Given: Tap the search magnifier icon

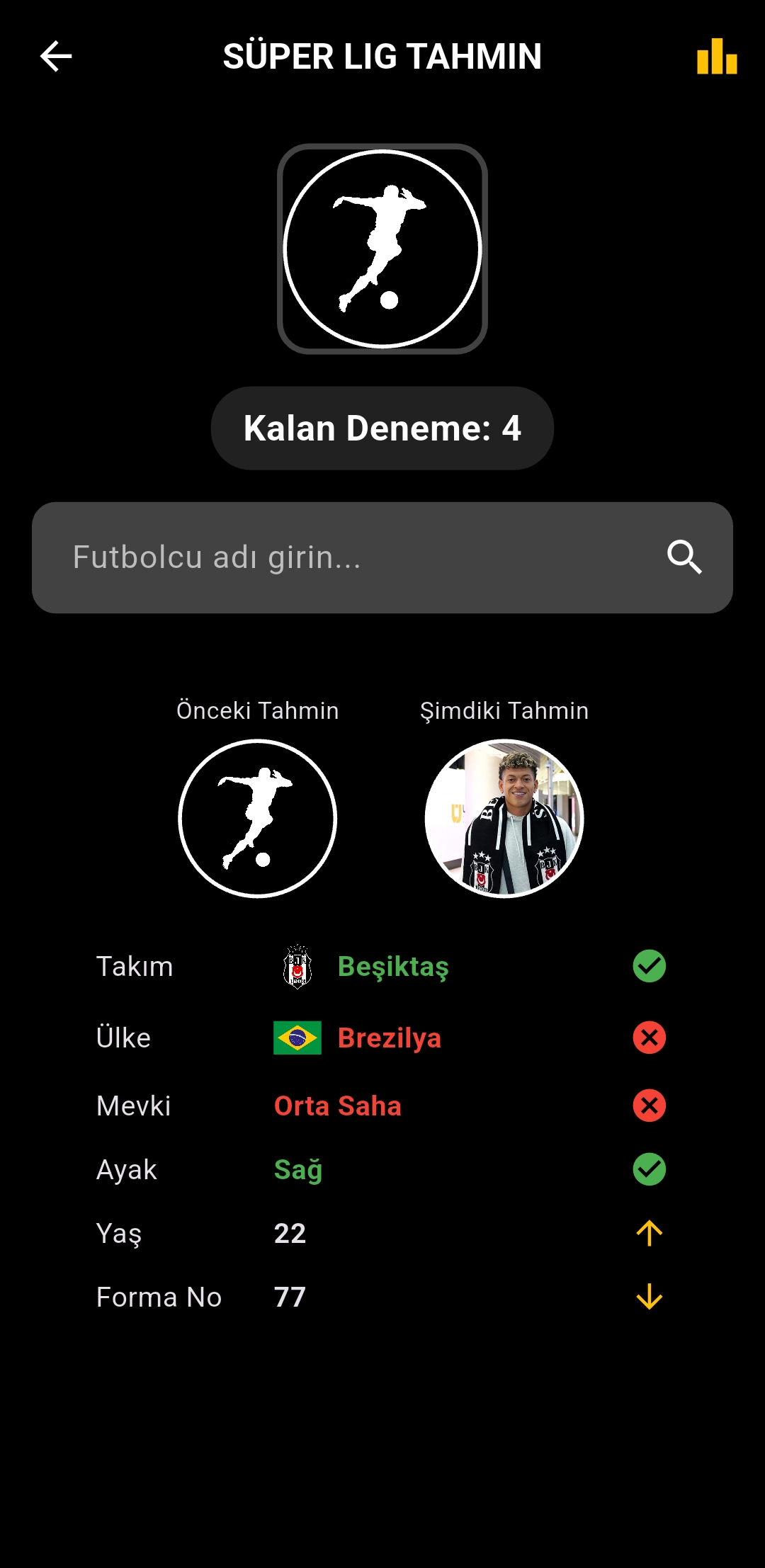Looking at the screenshot, I should [x=684, y=557].
